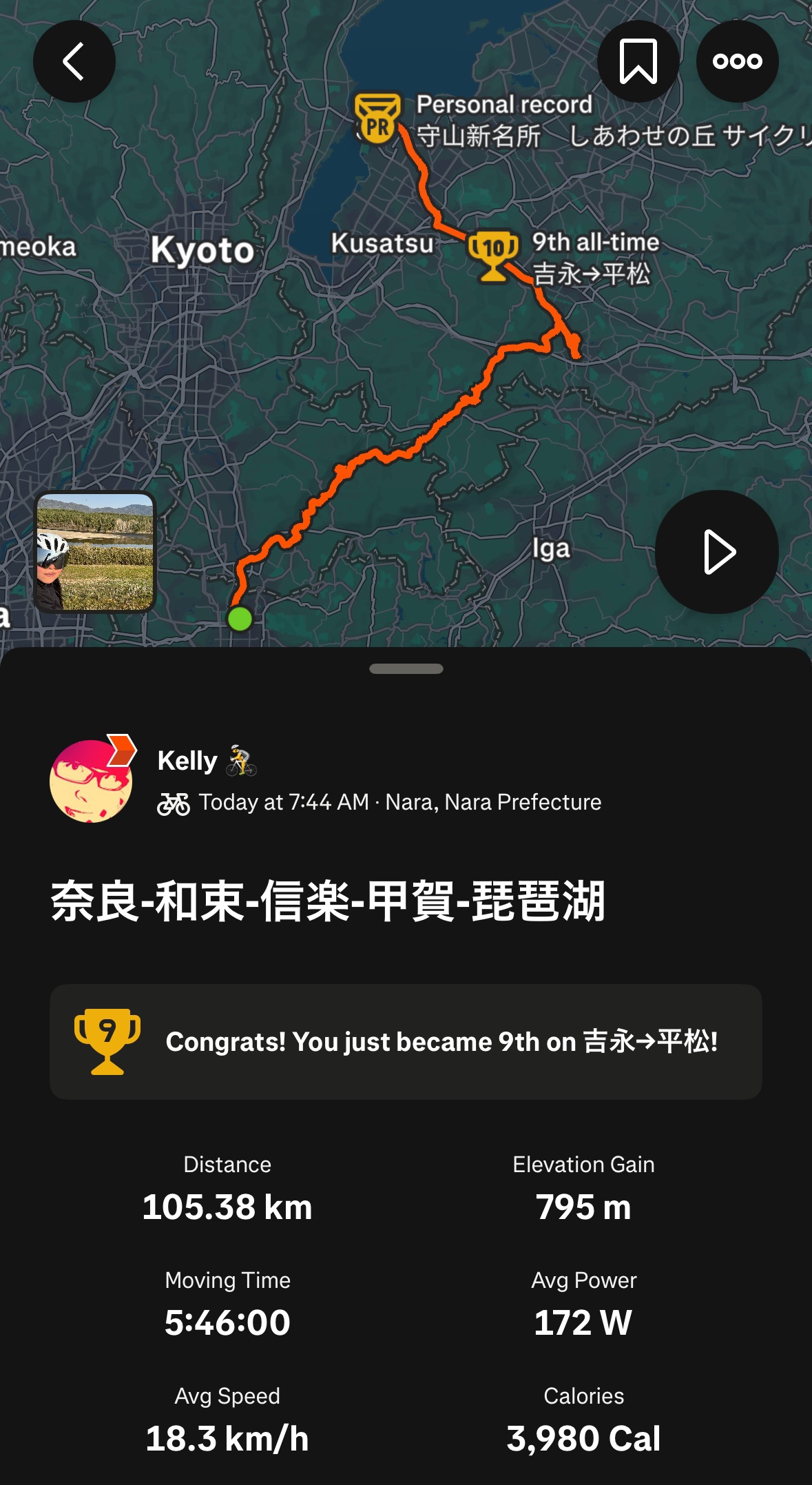Open the ride photo thumbnail
The image size is (812, 1485).
pos(96,552)
